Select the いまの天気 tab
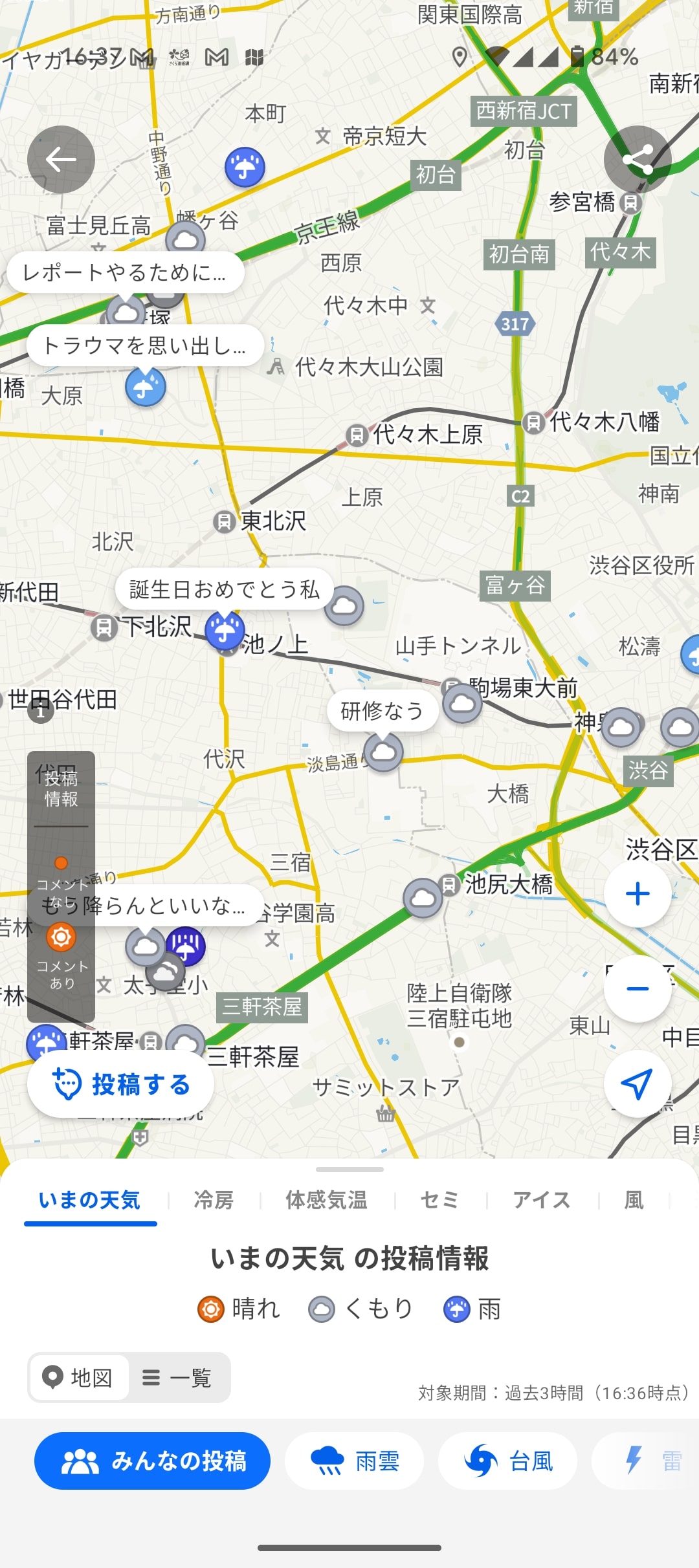 click(x=90, y=1201)
